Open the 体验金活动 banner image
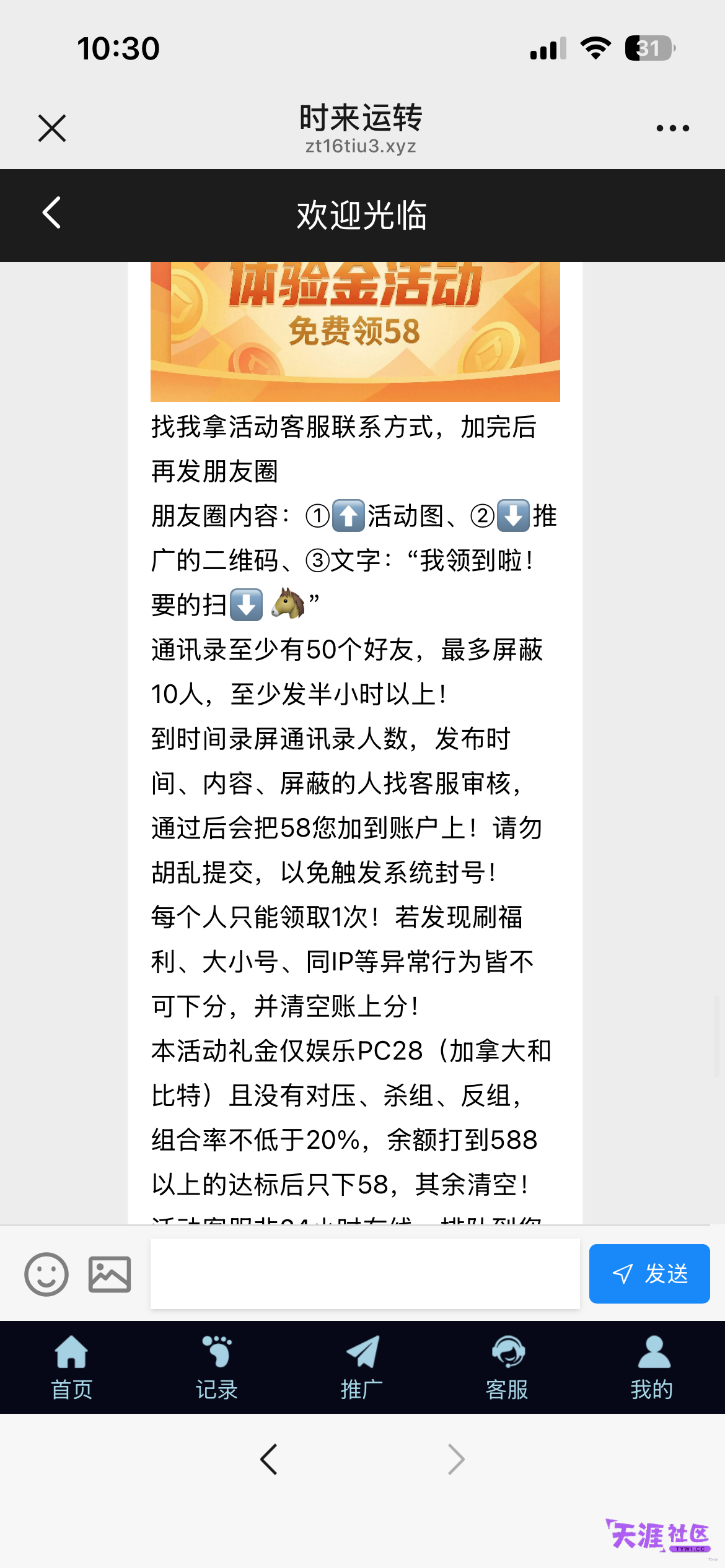Viewport: 725px width, 1568px height. coord(355,332)
